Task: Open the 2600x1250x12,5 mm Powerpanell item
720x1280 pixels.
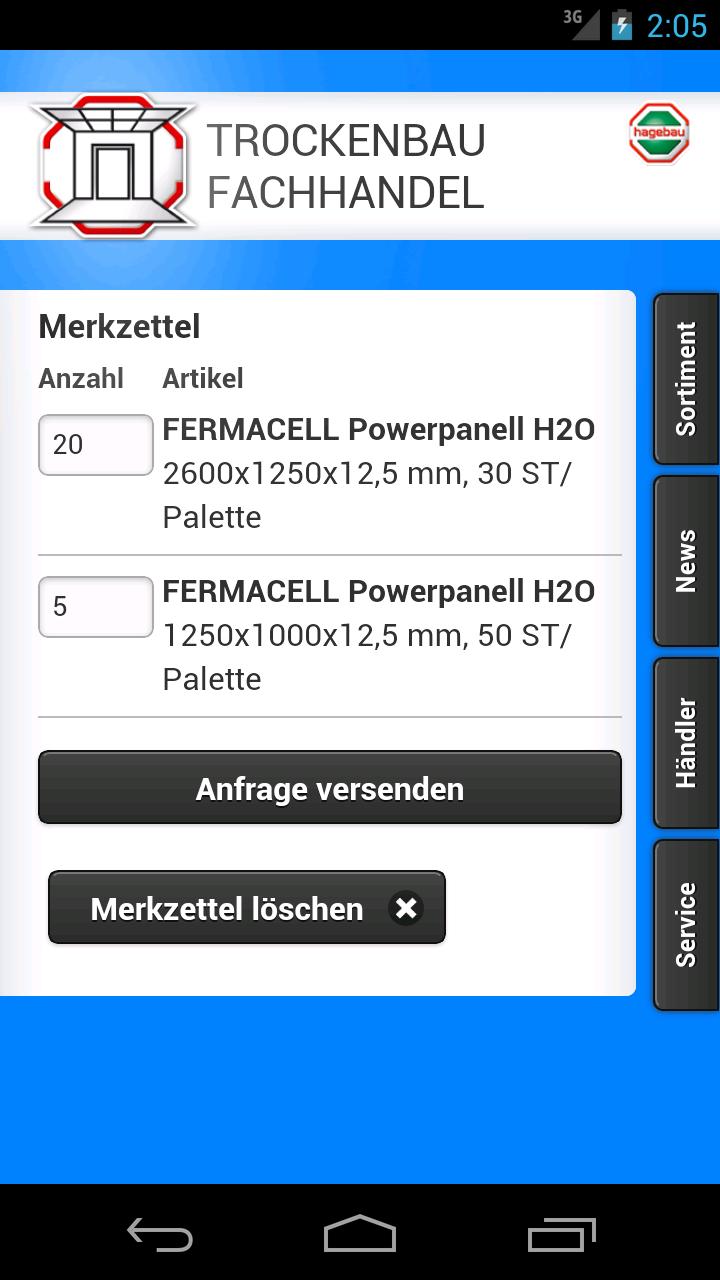Action: click(x=378, y=473)
